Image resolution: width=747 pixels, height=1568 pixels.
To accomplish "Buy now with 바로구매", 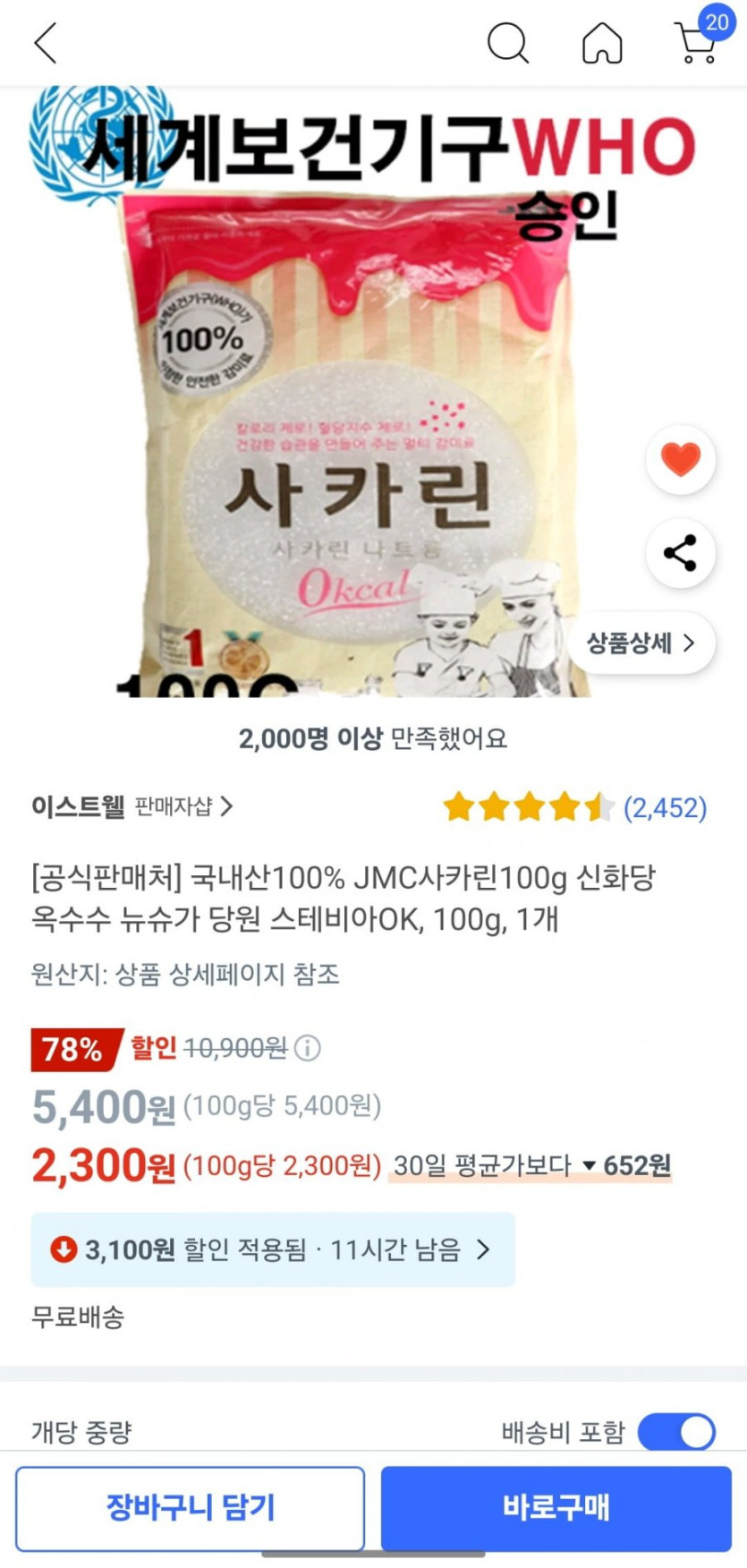I will [556, 1508].
